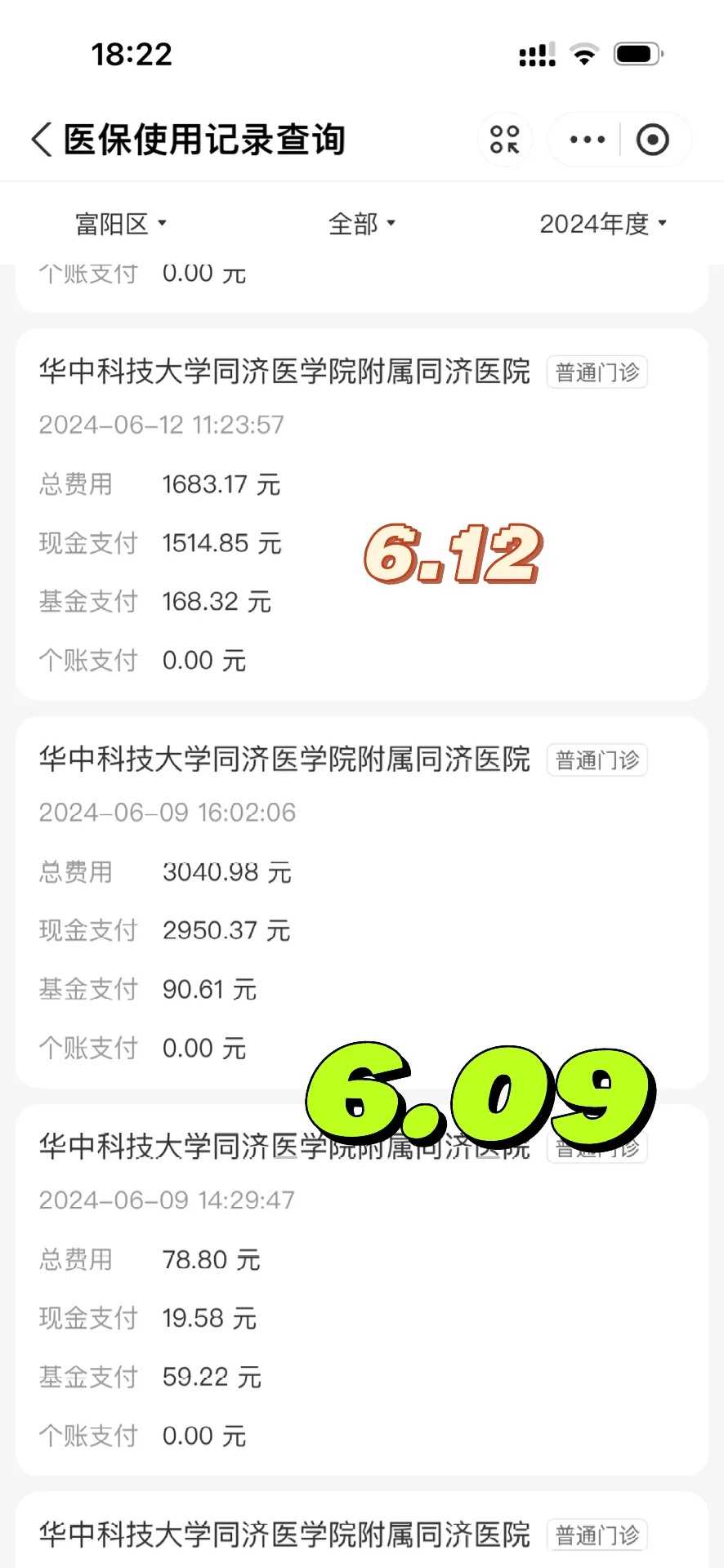The width and height of the screenshot is (724, 1568).
Task: Click the back arrow to leave record query
Action: tap(42, 139)
